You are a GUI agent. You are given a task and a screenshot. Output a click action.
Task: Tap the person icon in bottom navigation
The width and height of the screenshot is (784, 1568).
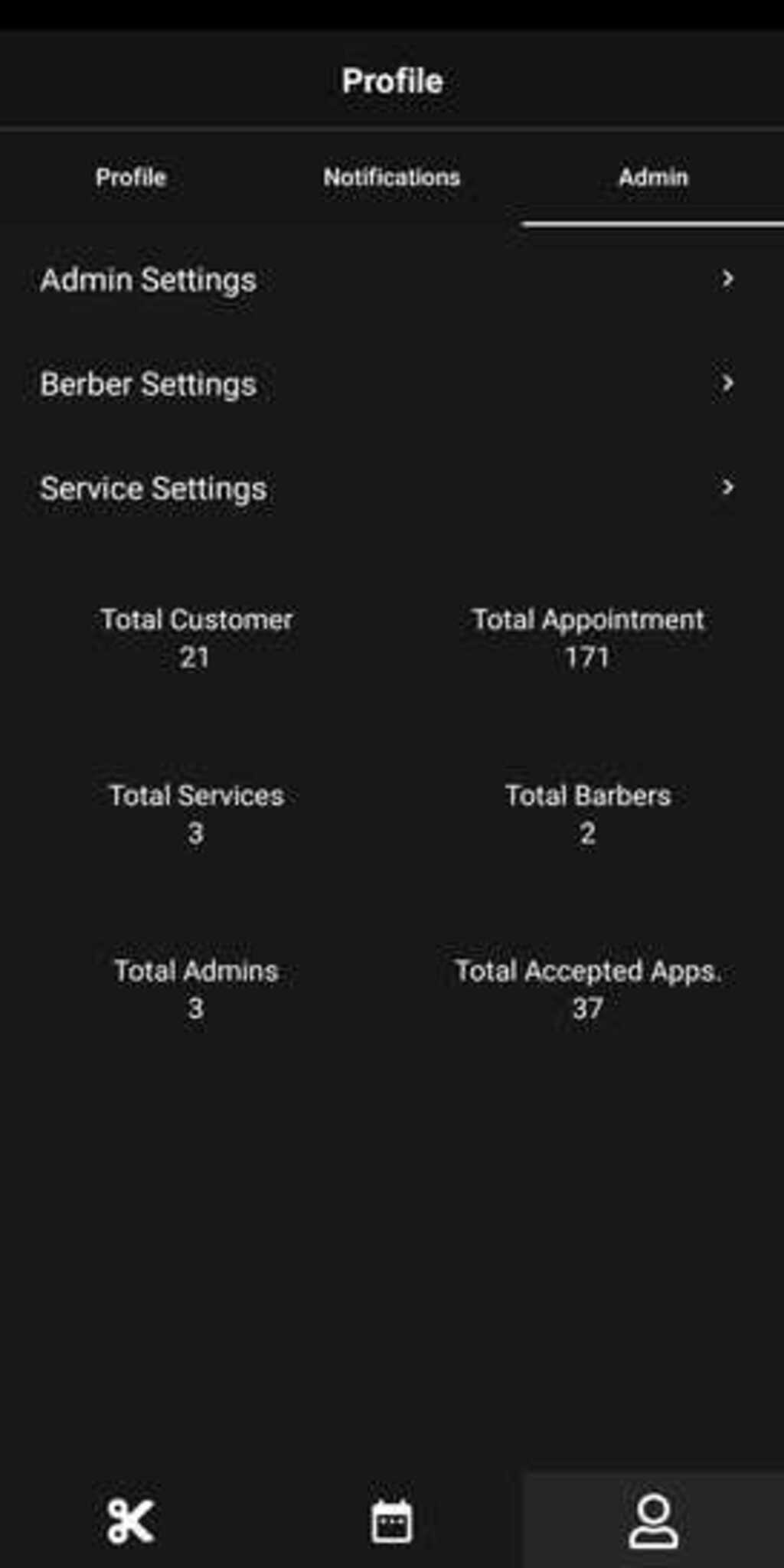point(653,1521)
